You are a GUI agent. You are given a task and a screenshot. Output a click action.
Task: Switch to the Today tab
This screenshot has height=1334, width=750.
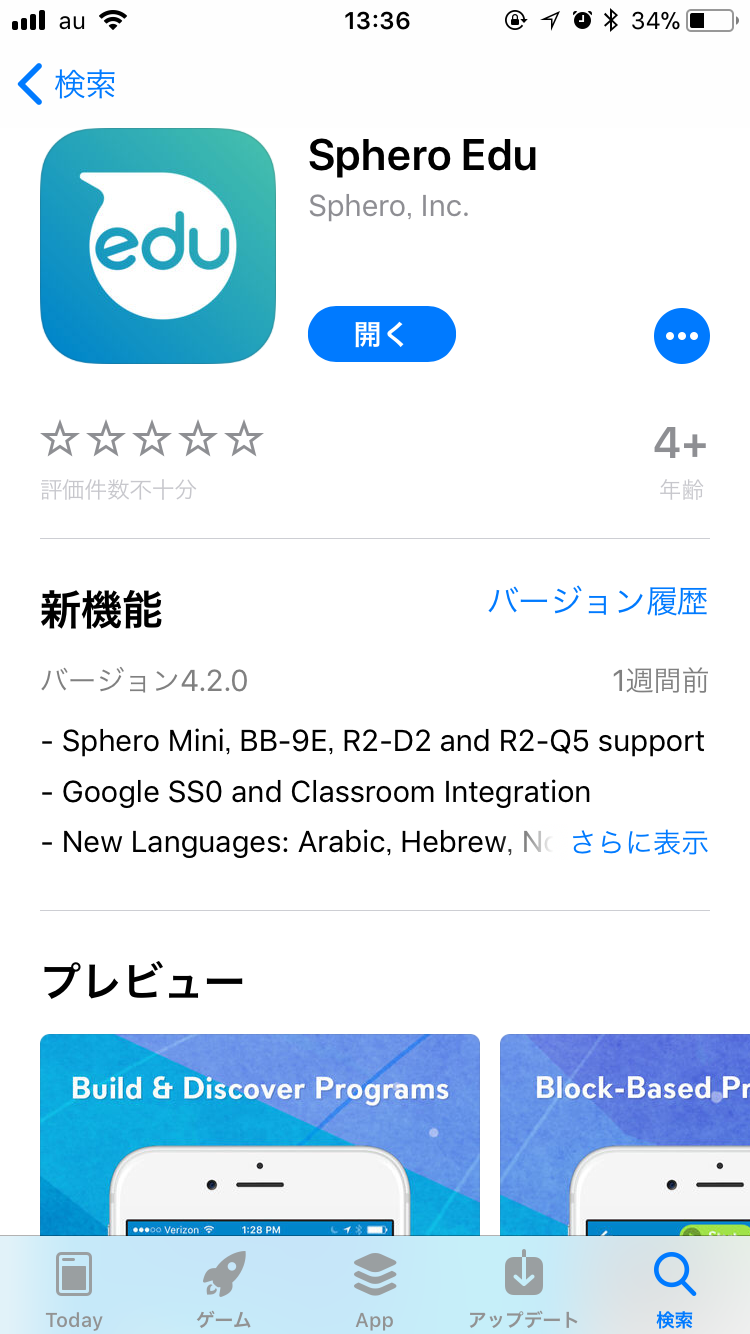[74, 1288]
